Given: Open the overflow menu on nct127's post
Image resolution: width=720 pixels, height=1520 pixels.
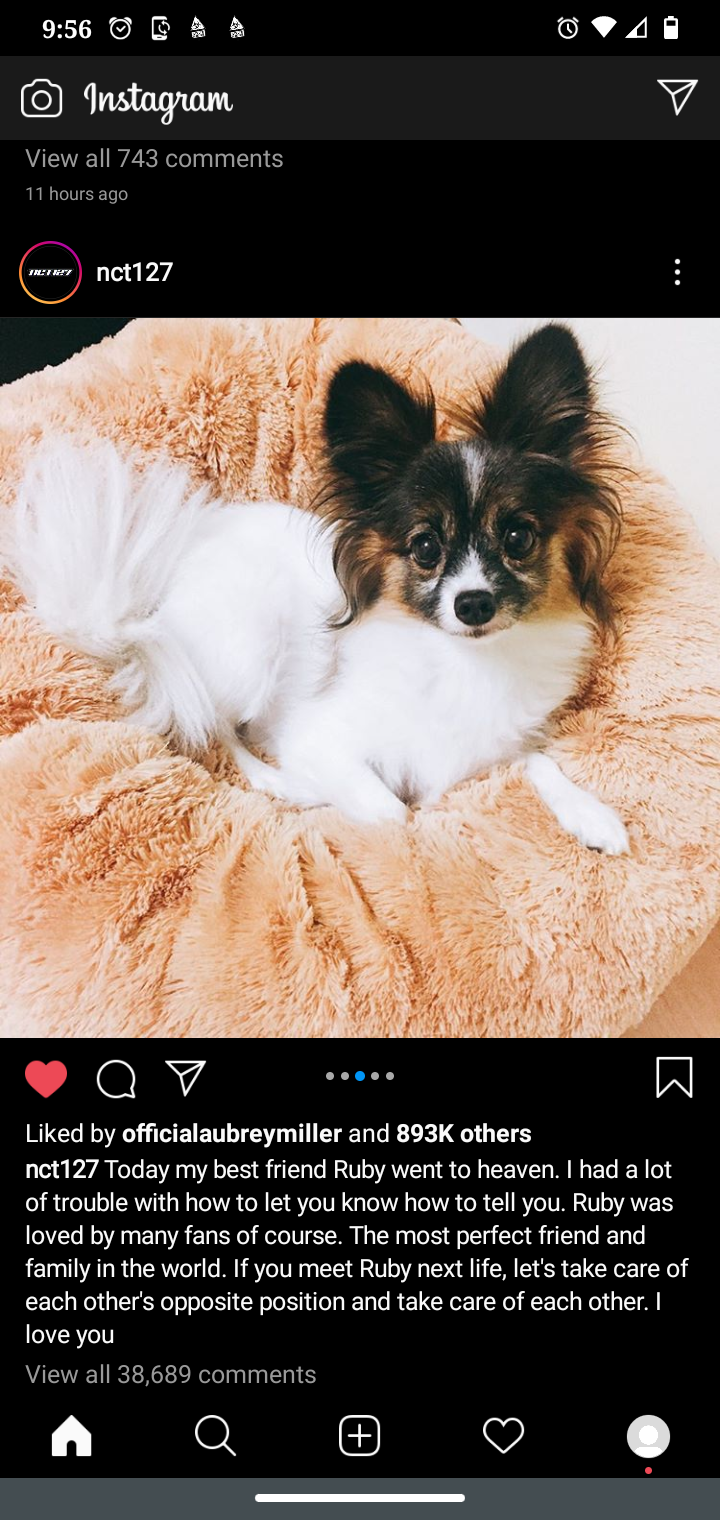Looking at the screenshot, I should click(677, 272).
